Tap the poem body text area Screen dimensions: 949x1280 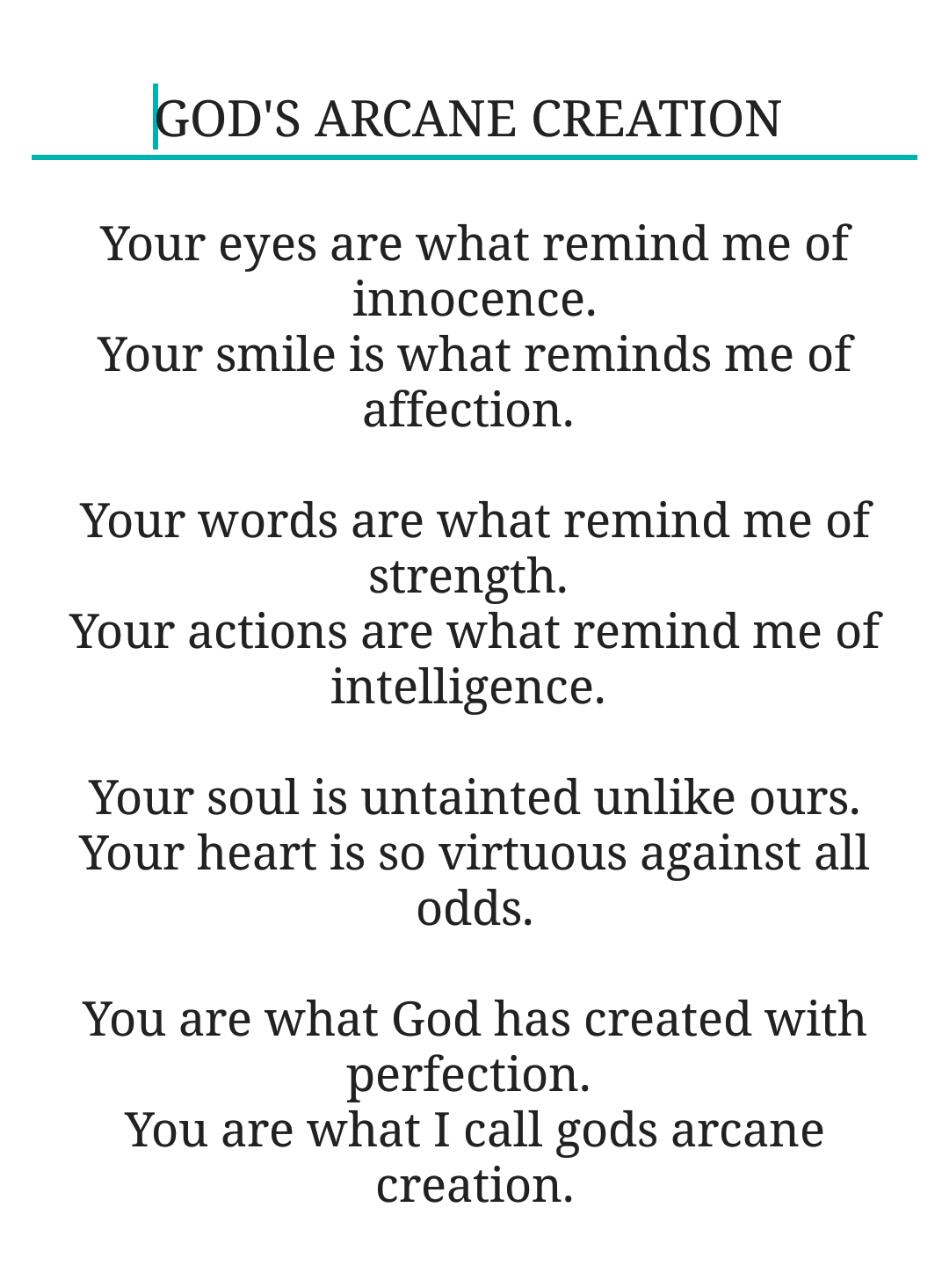point(474,714)
